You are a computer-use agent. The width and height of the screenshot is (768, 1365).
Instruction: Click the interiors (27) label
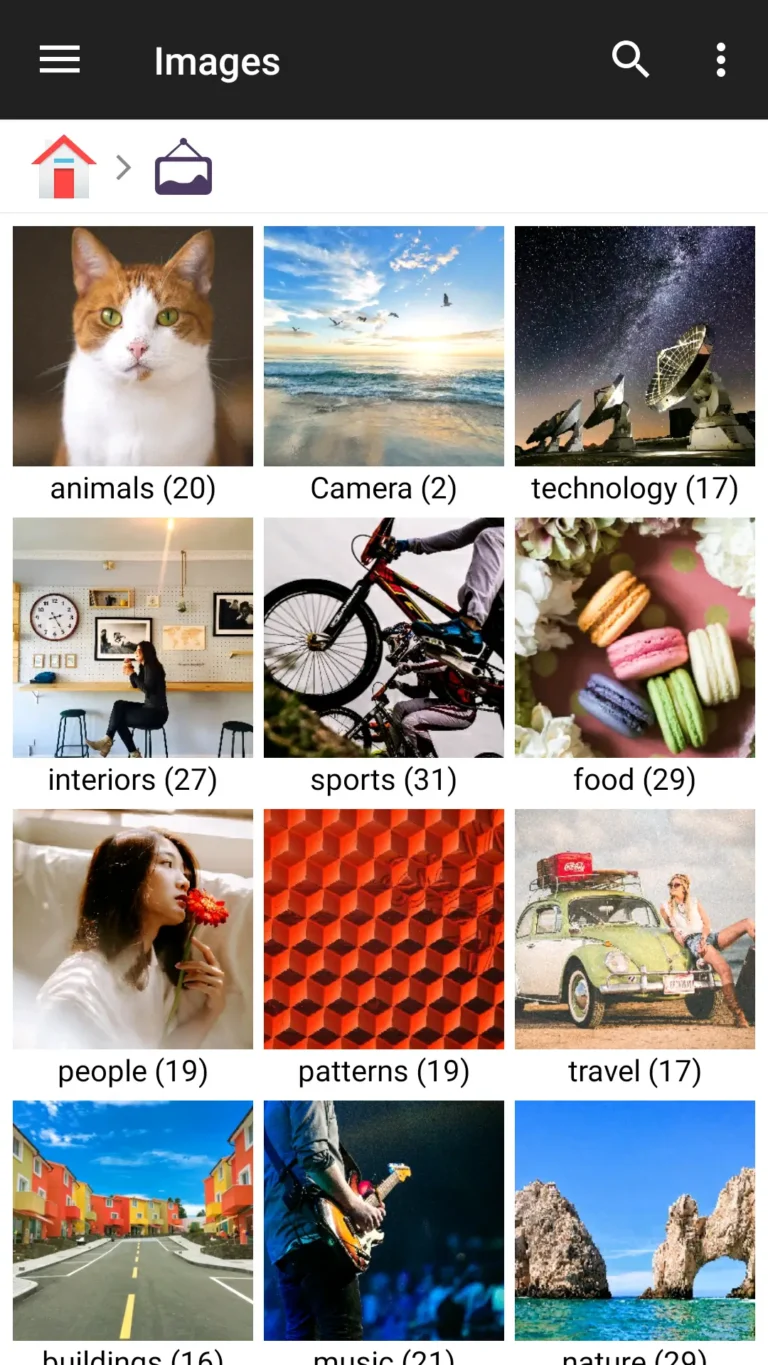coord(132,779)
